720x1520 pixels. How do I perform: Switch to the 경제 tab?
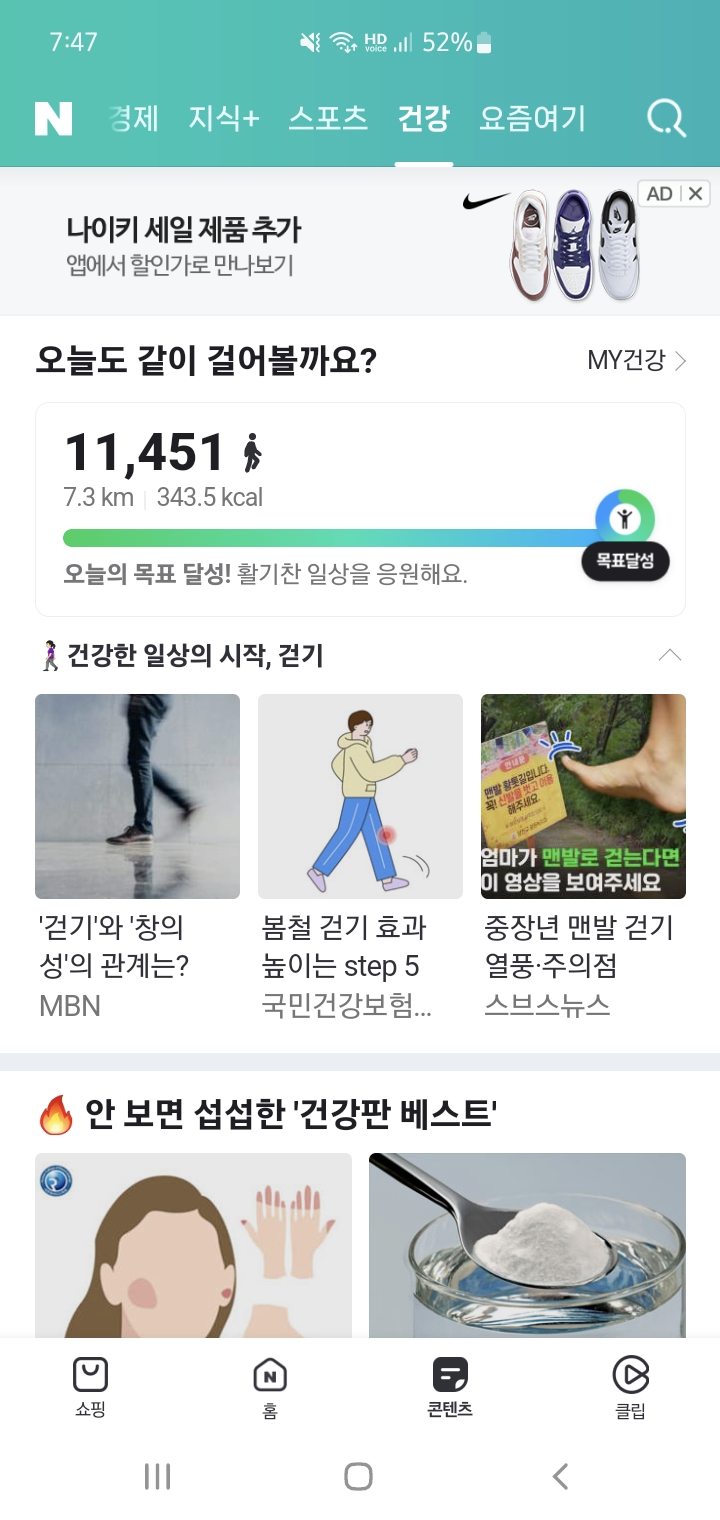133,118
